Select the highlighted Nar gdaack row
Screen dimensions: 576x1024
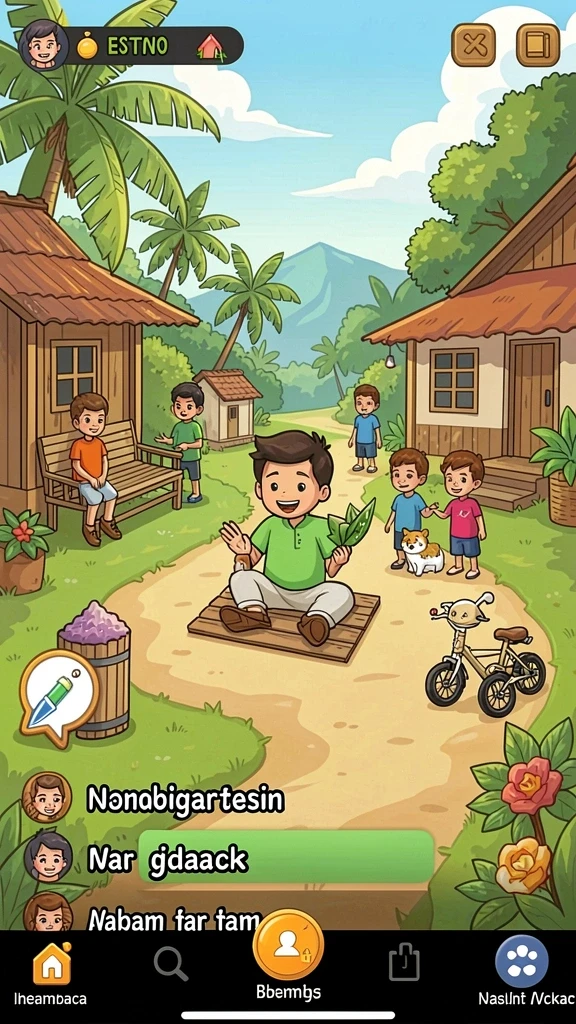[x=229, y=857]
